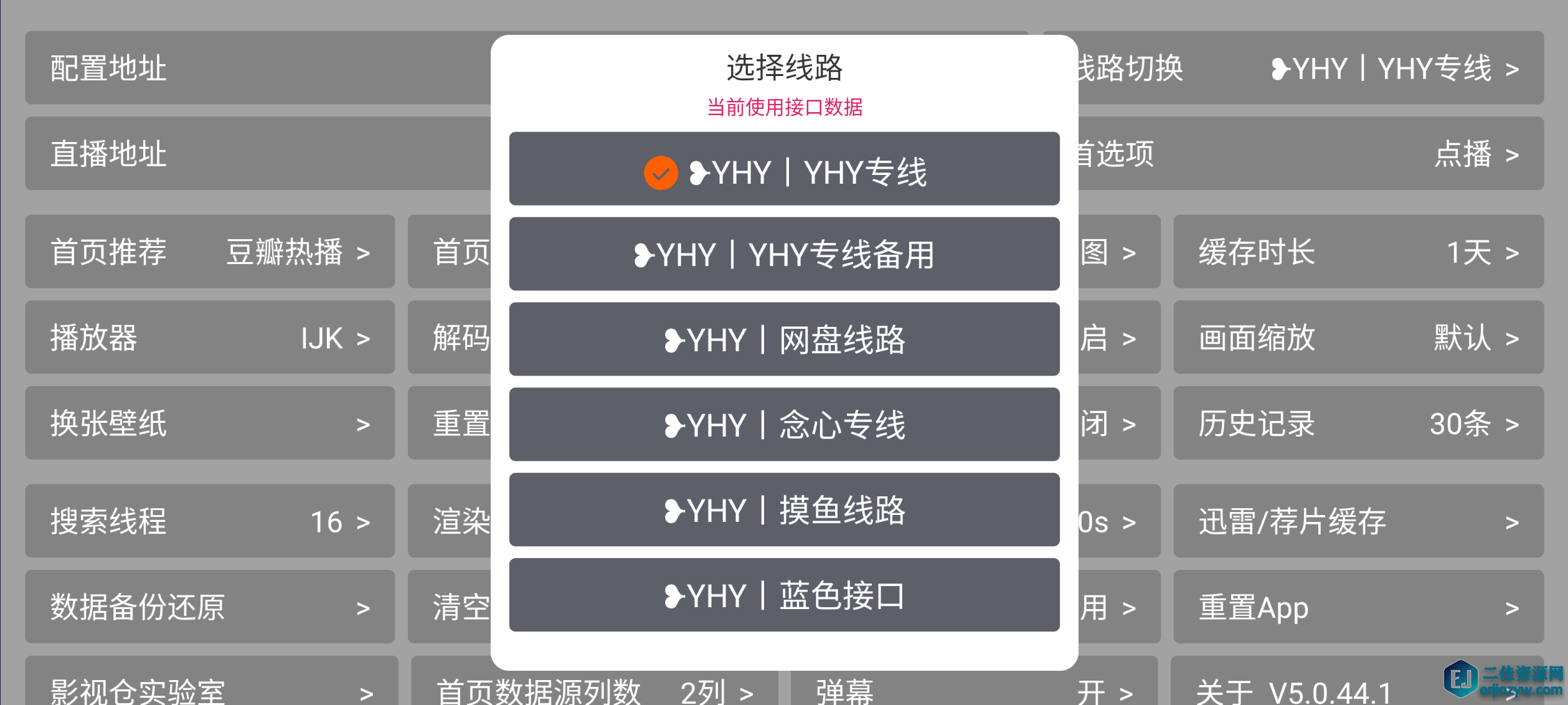Switch to 念心专线 route
Viewport: 1568px width, 705px height.
783,425
